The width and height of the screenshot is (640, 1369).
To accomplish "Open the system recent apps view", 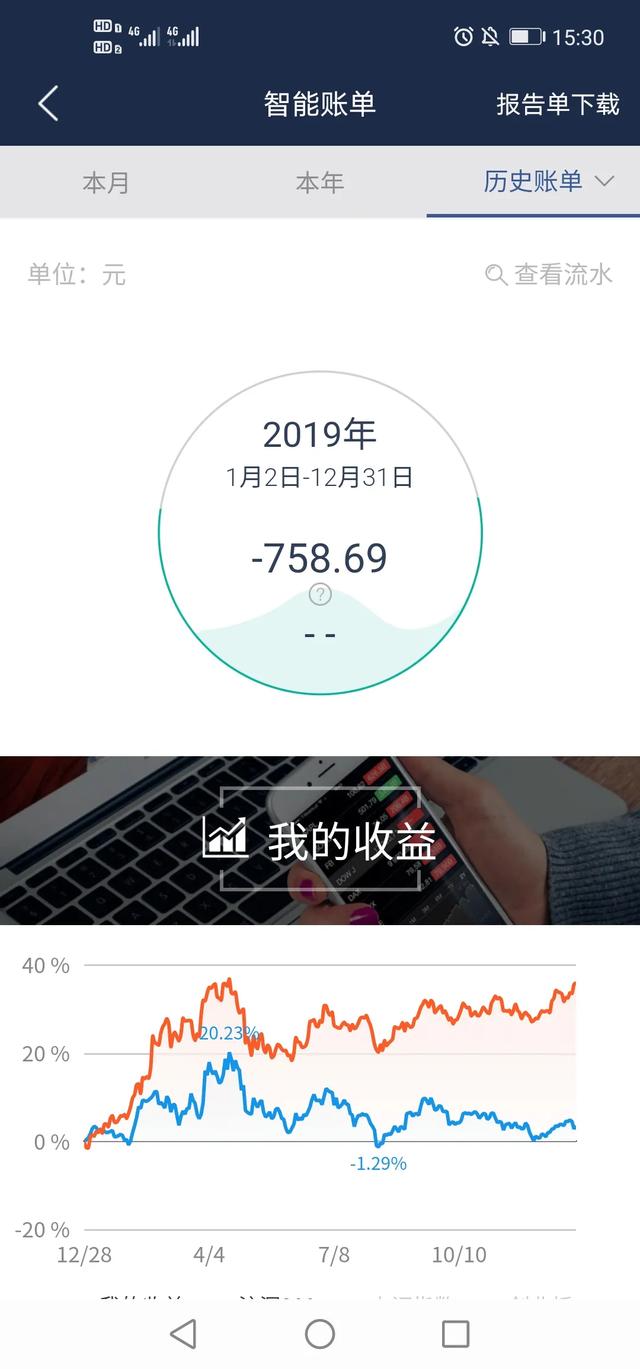I will [x=455, y=1333].
